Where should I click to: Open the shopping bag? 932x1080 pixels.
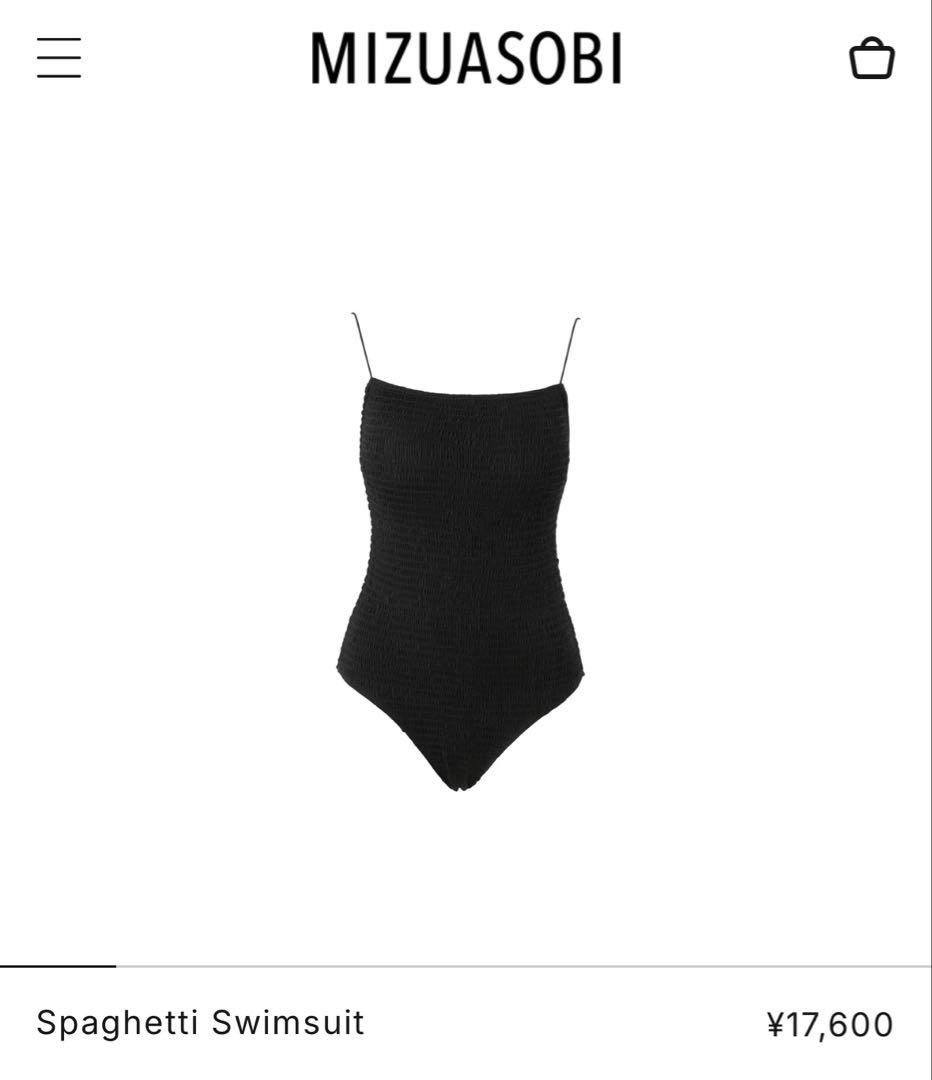click(872, 58)
